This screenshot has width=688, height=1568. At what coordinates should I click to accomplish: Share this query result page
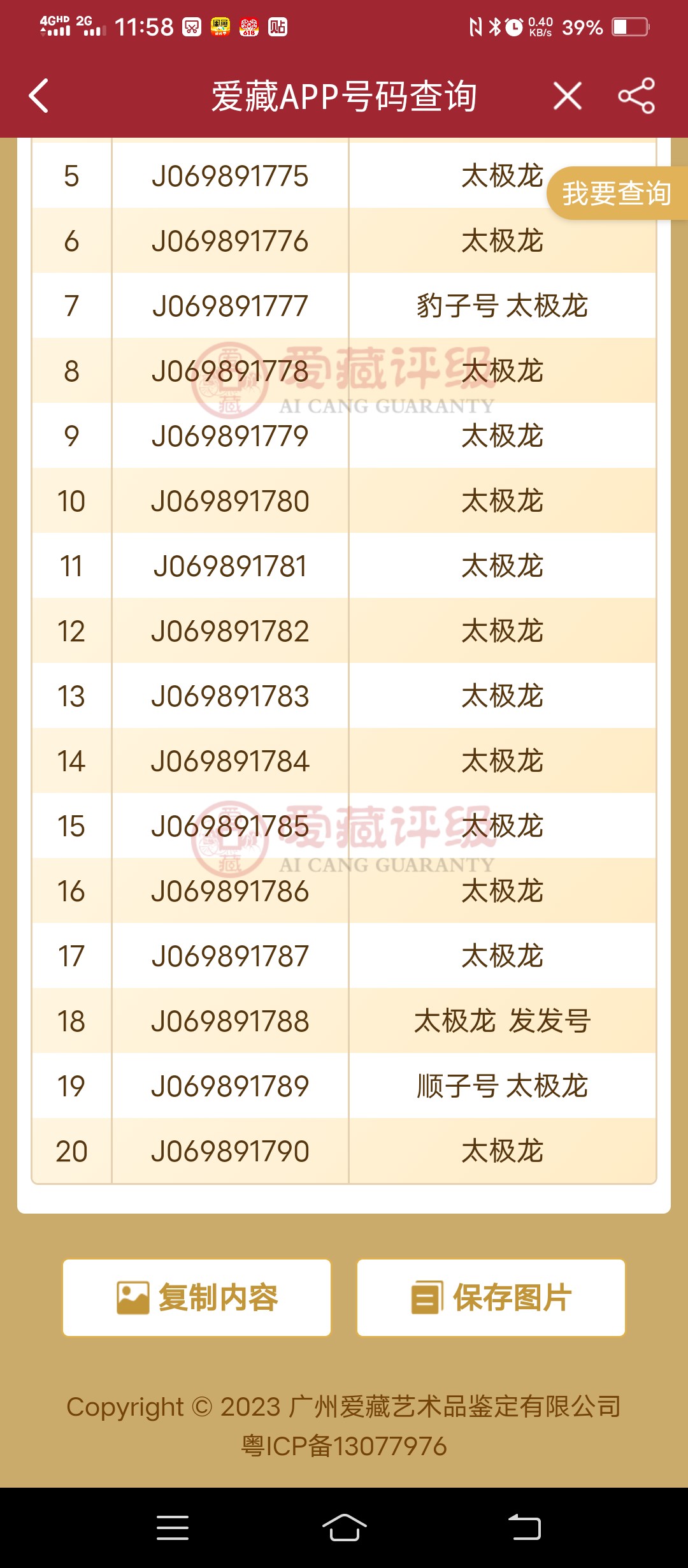click(636, 96)
